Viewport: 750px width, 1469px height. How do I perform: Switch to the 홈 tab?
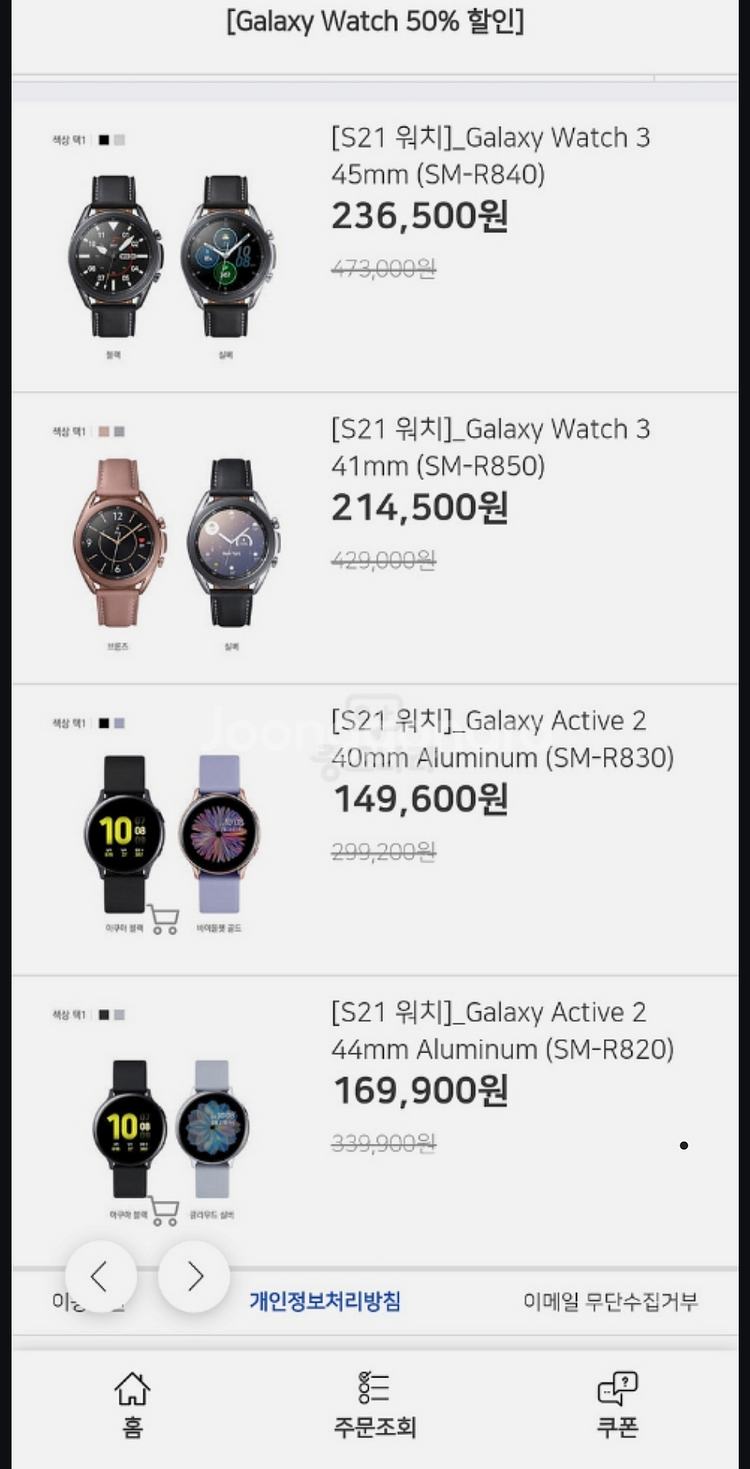132,1405
